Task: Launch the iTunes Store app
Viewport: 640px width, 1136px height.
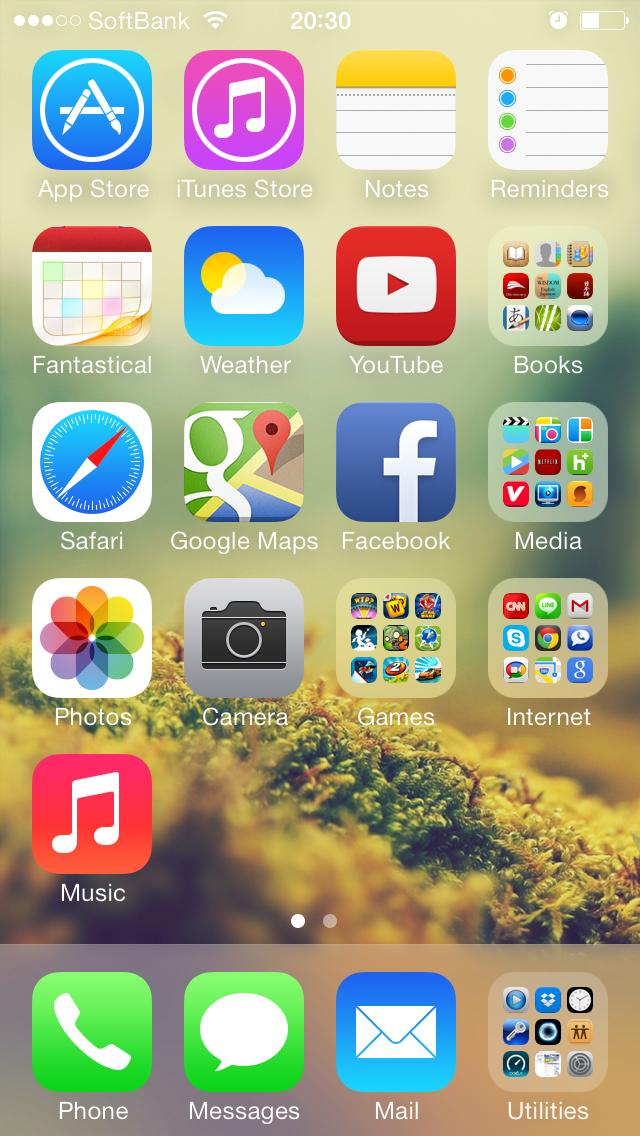Action: tap(244, 110)
